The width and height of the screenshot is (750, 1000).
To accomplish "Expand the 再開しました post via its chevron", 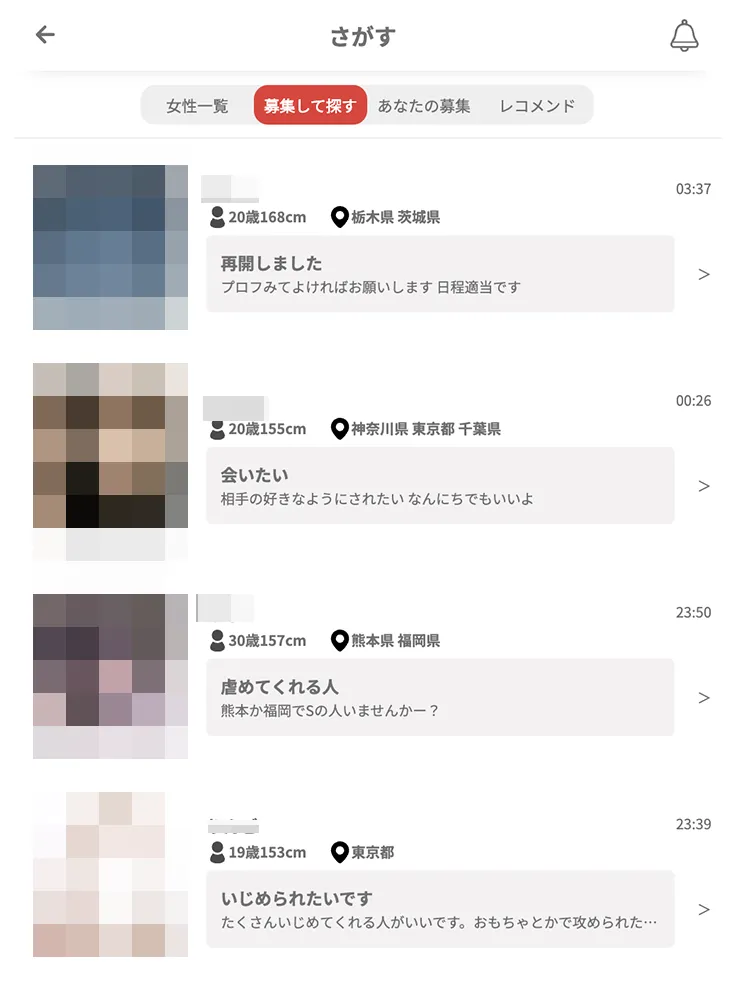I will (704, 273).
